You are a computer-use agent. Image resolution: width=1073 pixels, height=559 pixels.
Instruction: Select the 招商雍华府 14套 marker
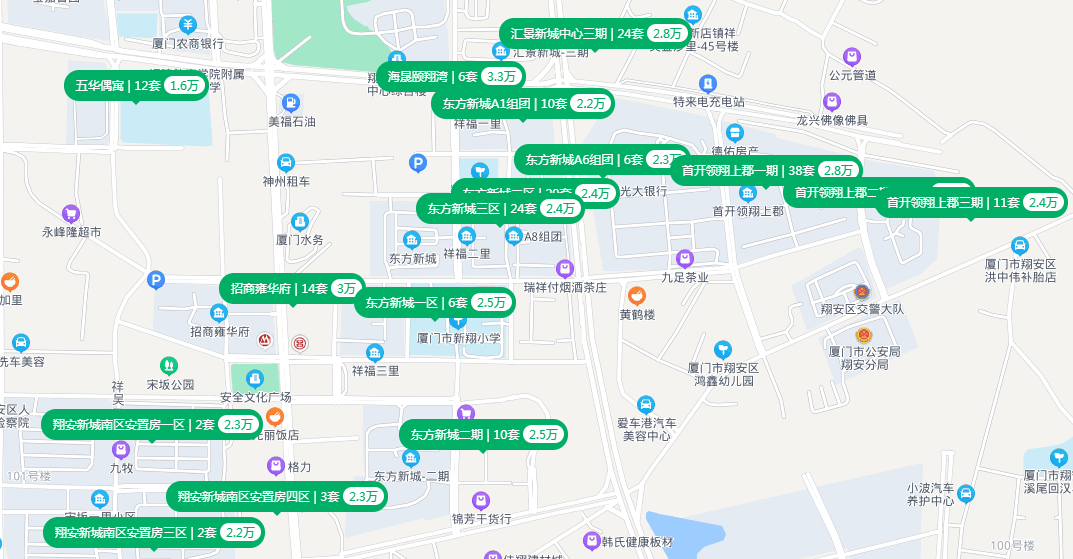pos(293,288)
